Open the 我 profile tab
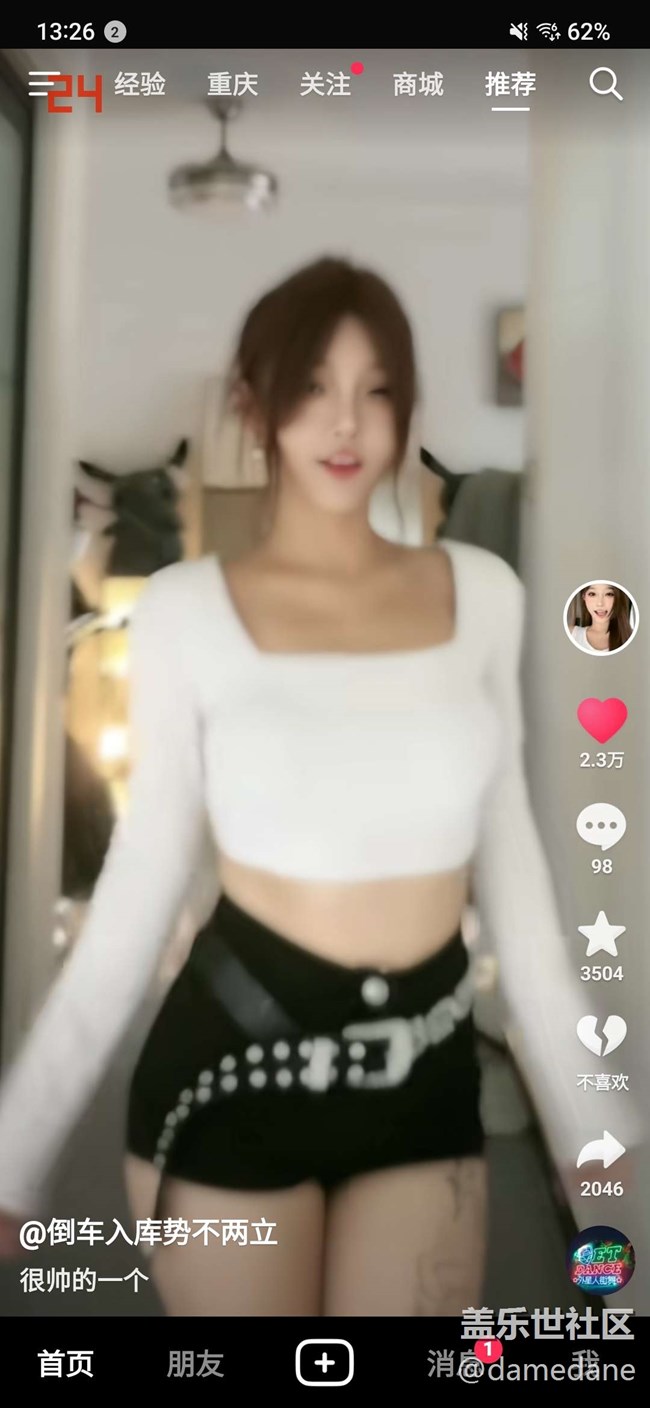Image resolution: width=650 pixels, height=1408 pixels. pyautogui.click(x=584, y=1363)
